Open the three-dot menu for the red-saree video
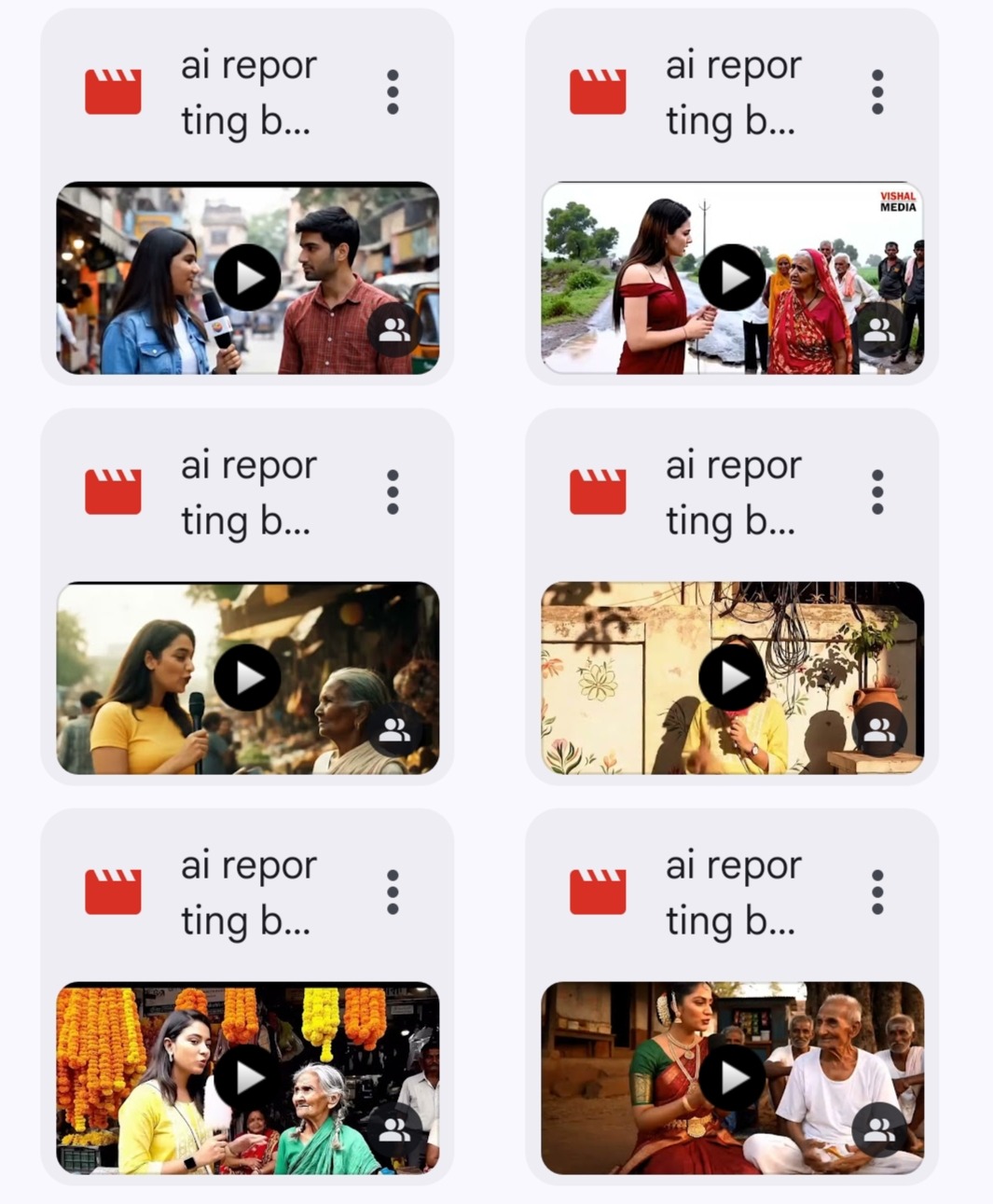The width and height of the screenshot is (993, 1204). pos(877,893)
